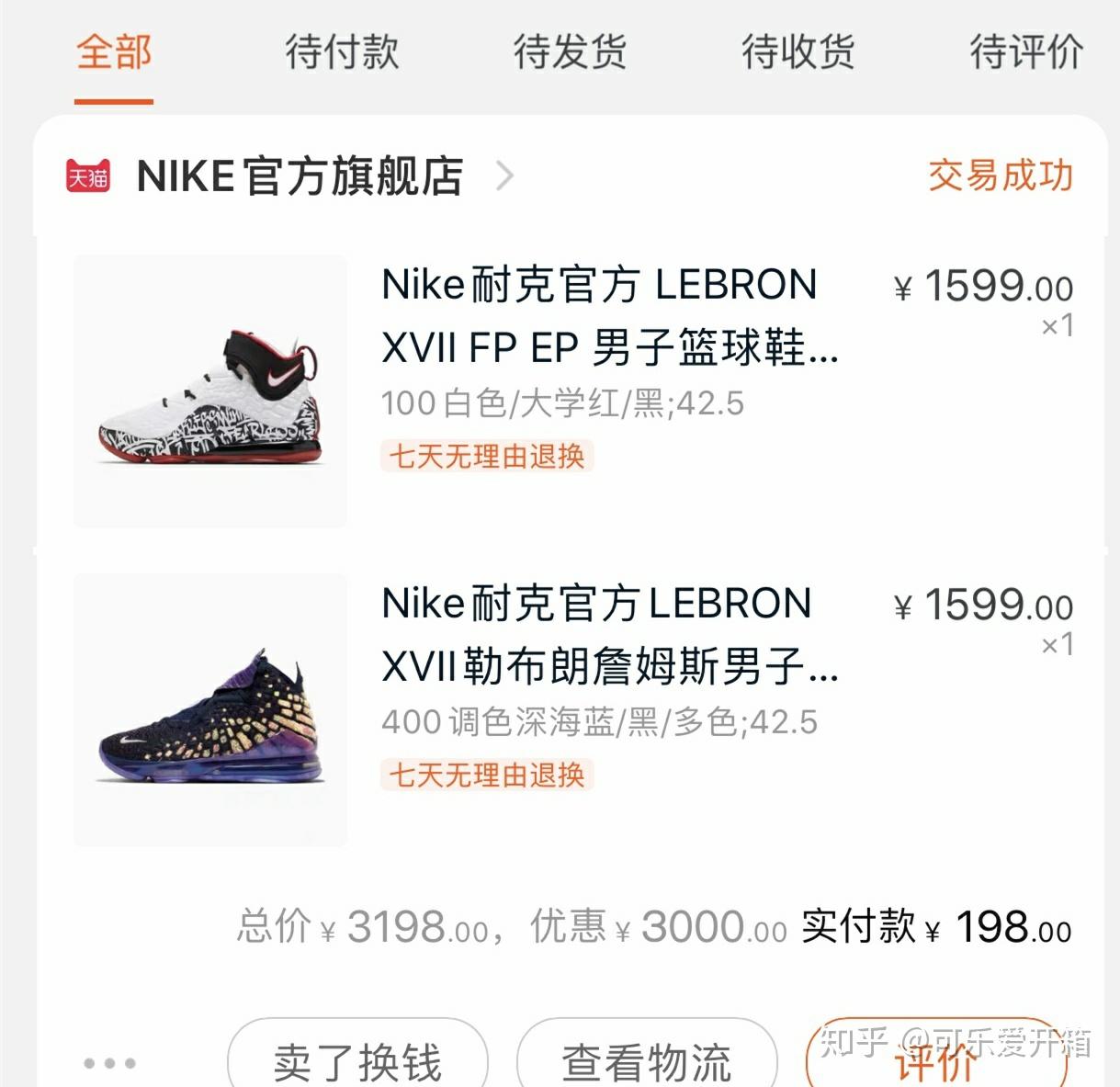
Task: Switch to the 全部 orders tab
Action: 114,53
